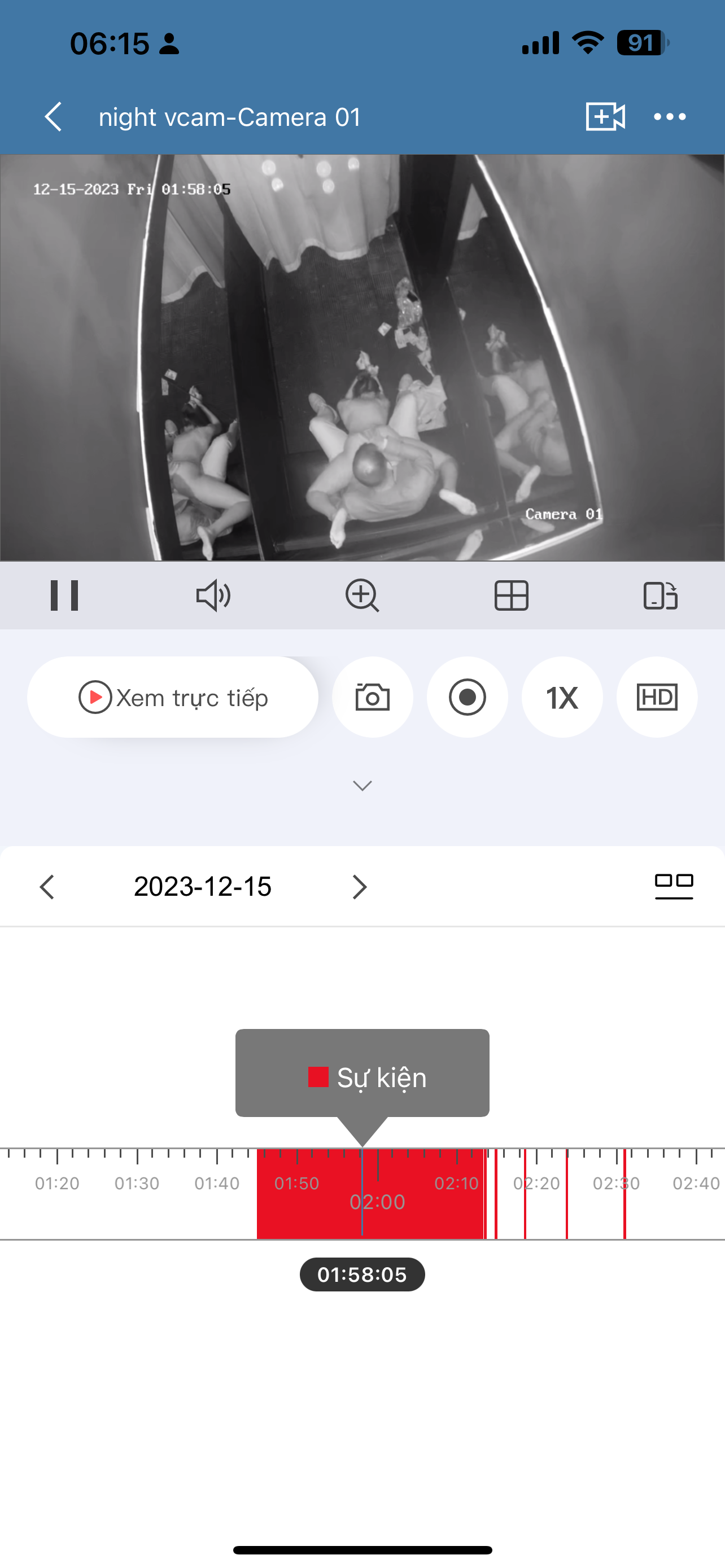Go to the next day's recordings
Screen dimensions: 725x1568
[x=360, y=887]
